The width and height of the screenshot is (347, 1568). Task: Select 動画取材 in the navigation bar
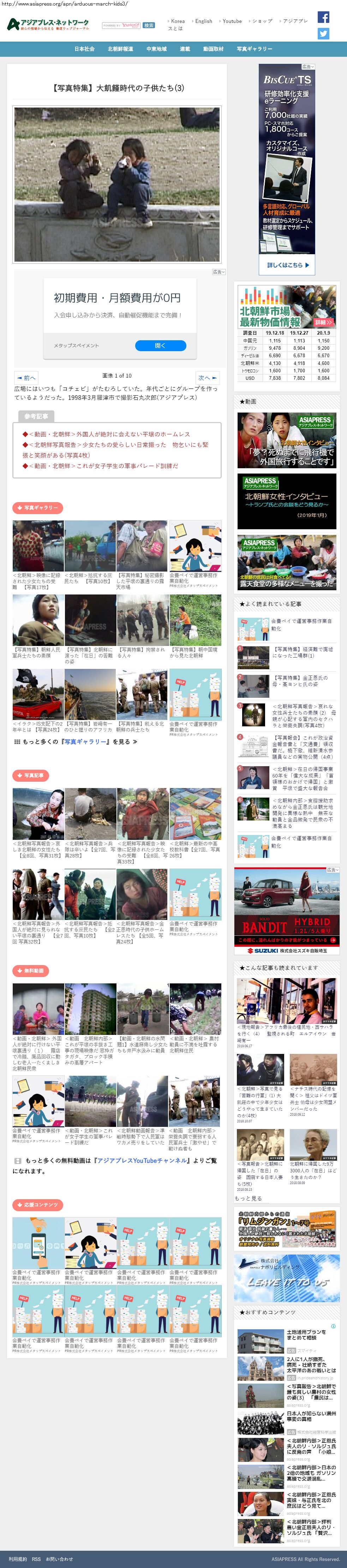pyautogui.click(x=213, y=49)
